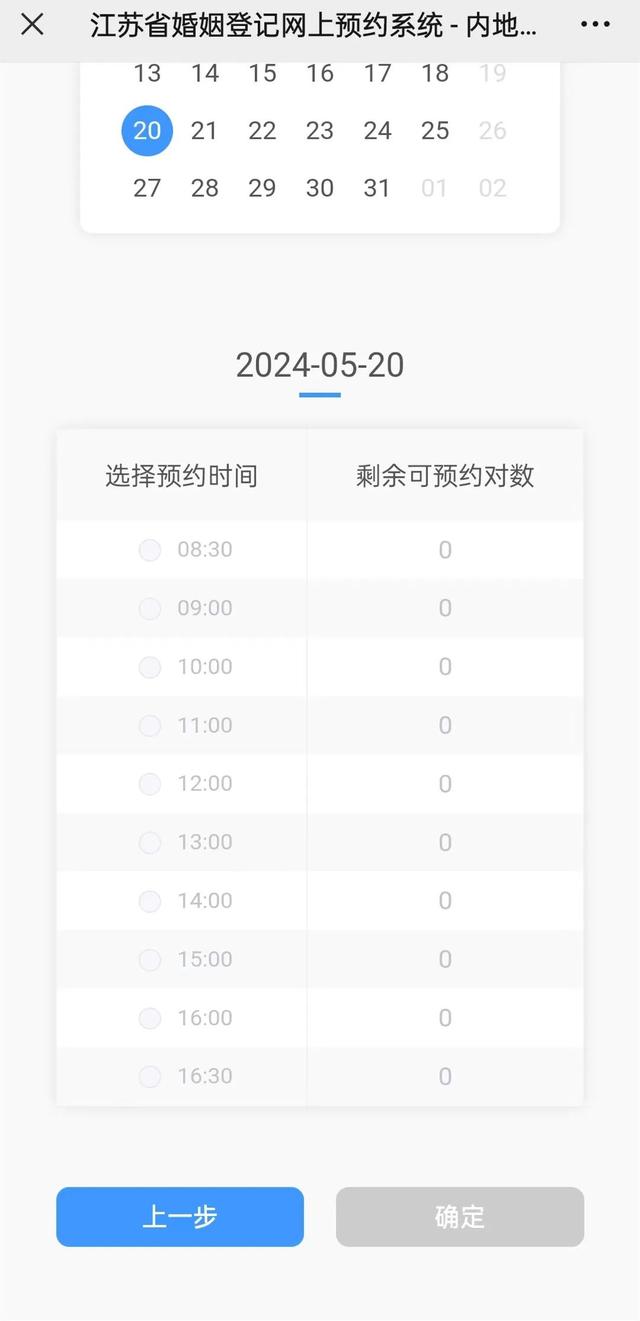Confirm with the 确定 button
The height and width of the screenshot is (1321, 640).
[460, 1217]
